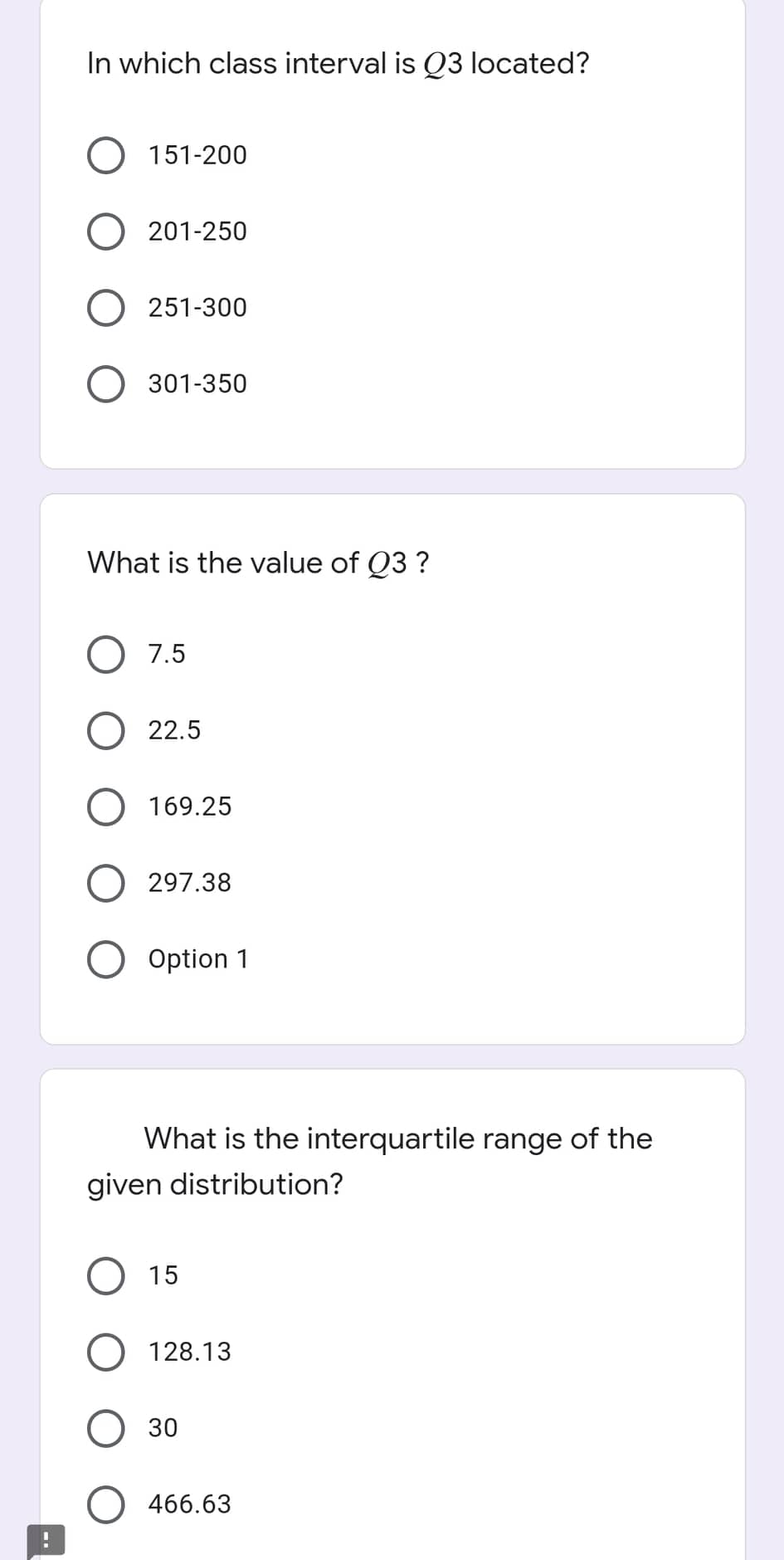Click the Option 1 label text
Screen dimensions: 784x1560
click(197, 958)
